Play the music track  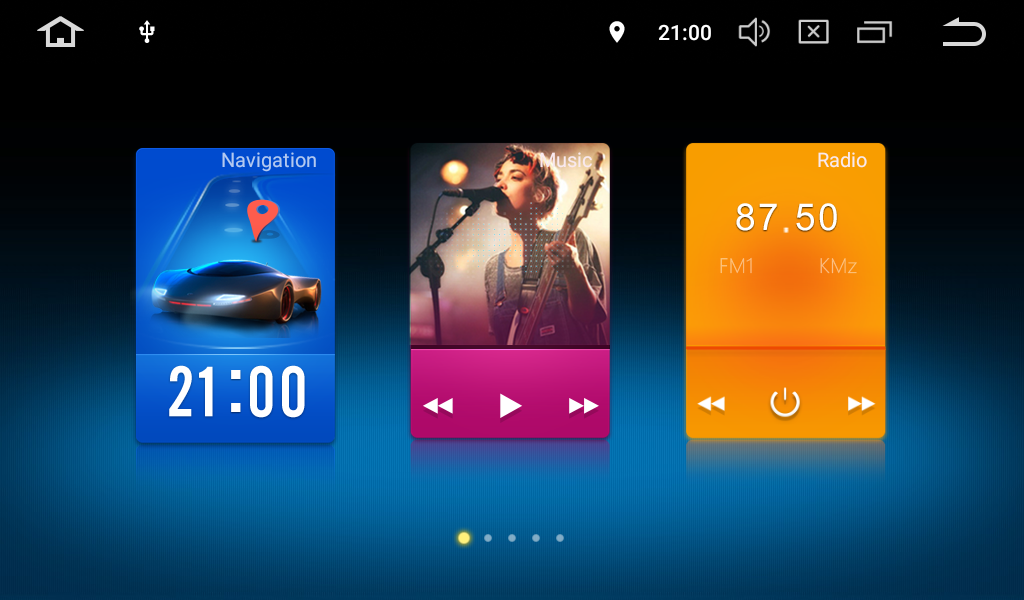point(510,405)
